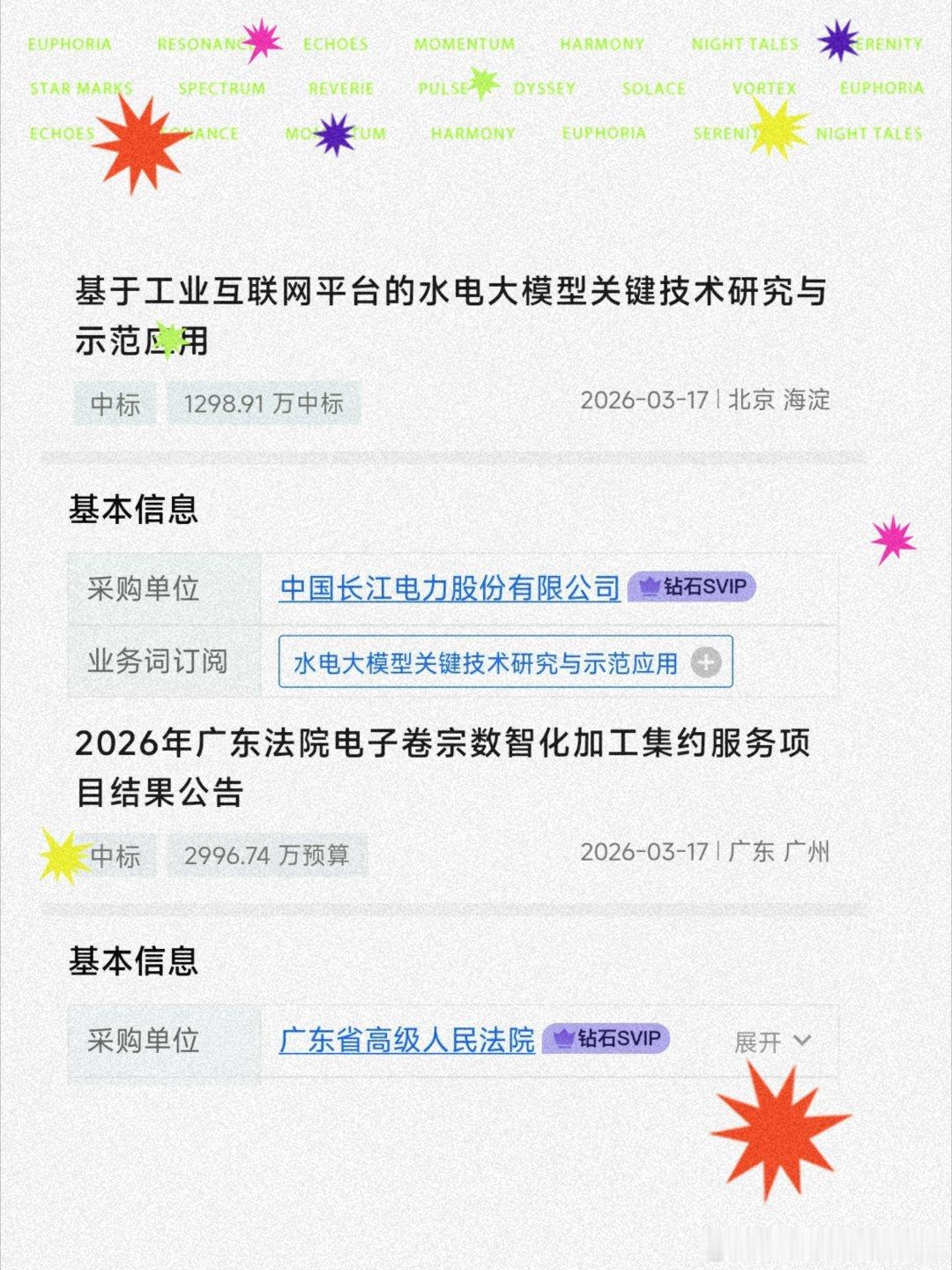Click the 1298.91 万中标 amount label
This screenshot has height=1270, width=952.
(x=264, y=403)
